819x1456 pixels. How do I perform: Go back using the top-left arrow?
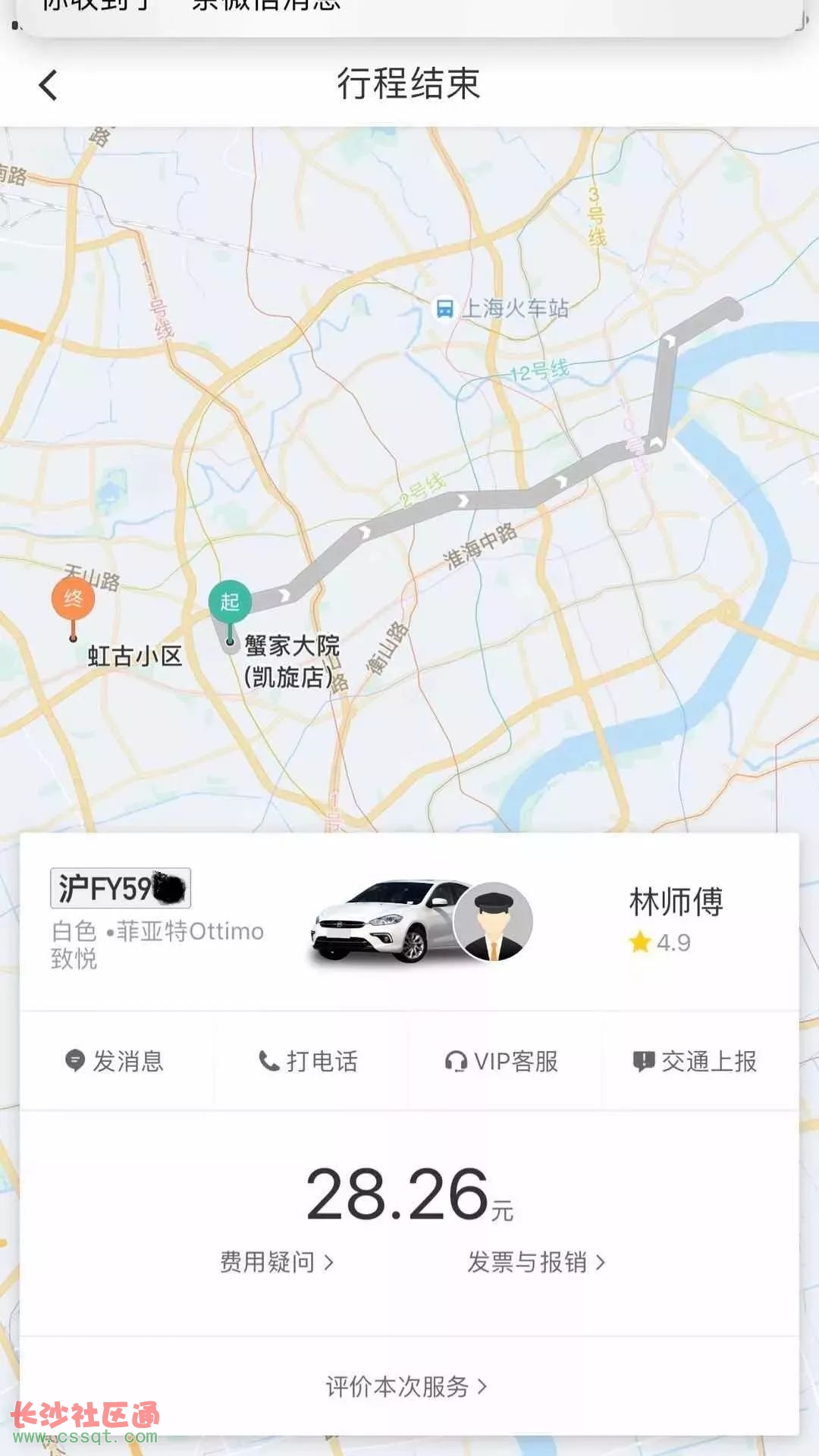pyautogui.click(x=49, y=85)
